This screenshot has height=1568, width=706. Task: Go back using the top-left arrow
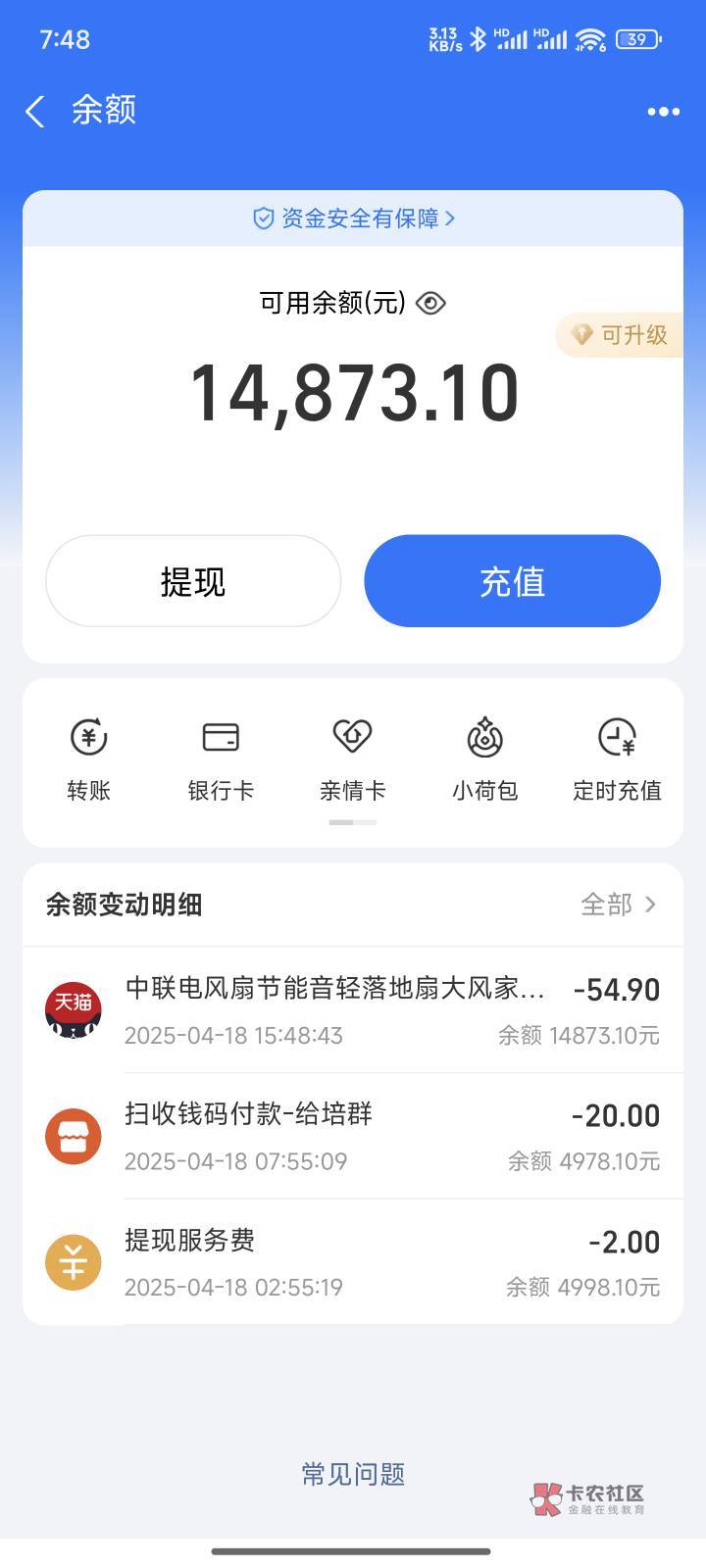coord(35,111)
